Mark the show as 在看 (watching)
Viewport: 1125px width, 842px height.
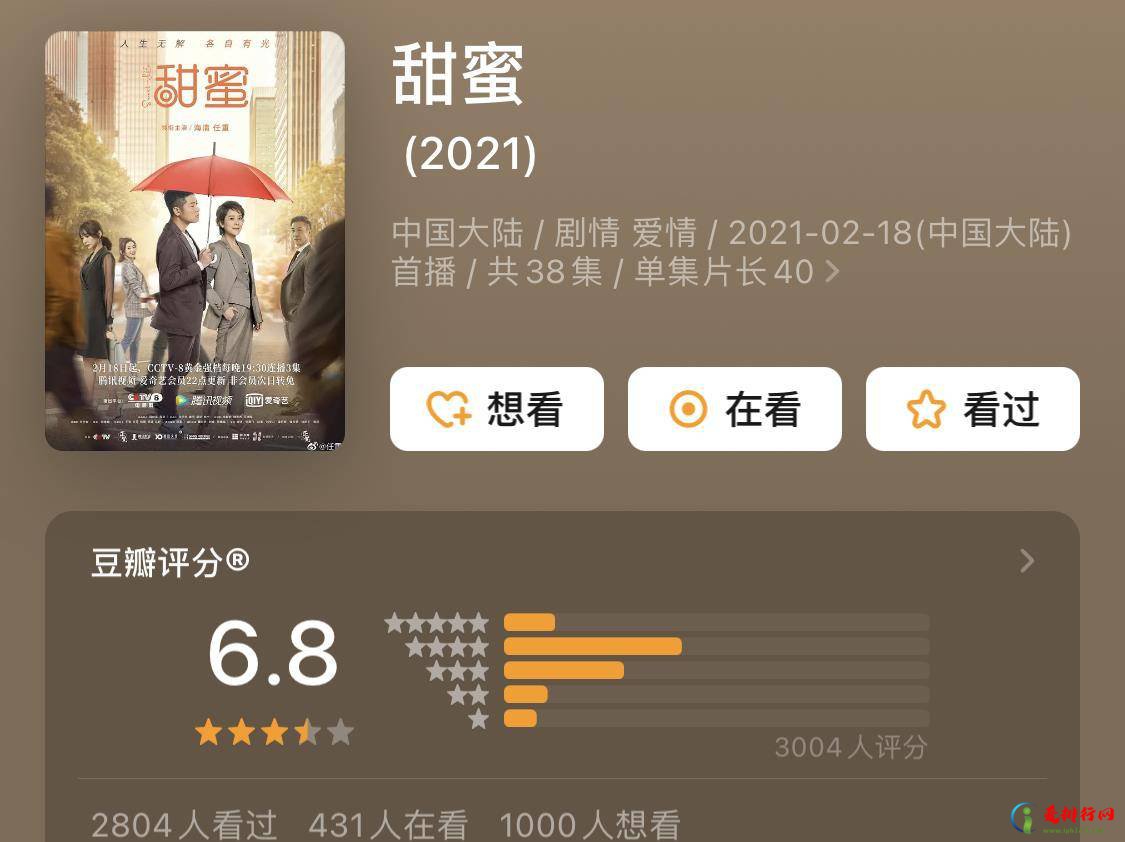[x=734, y=409]
